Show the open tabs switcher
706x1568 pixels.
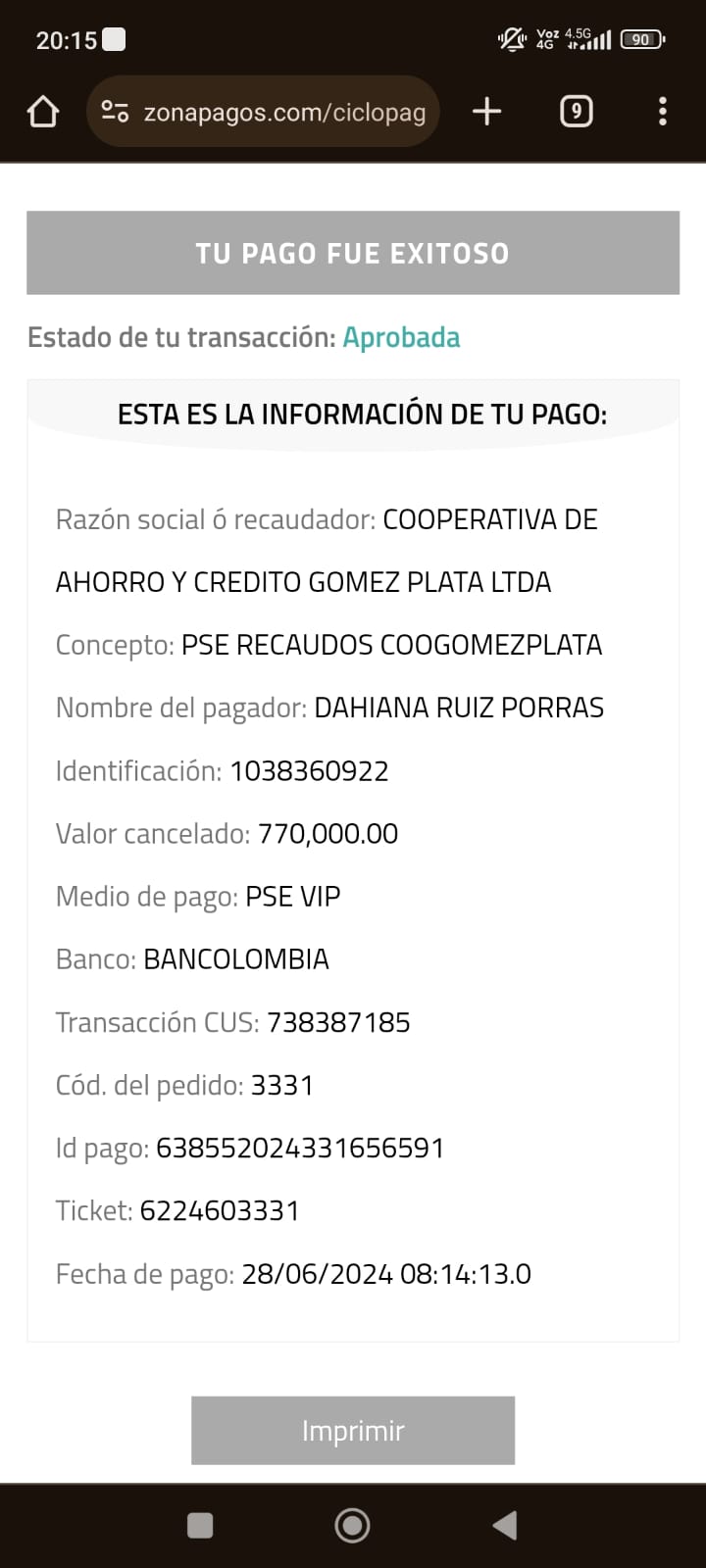[x=576, y=112]
